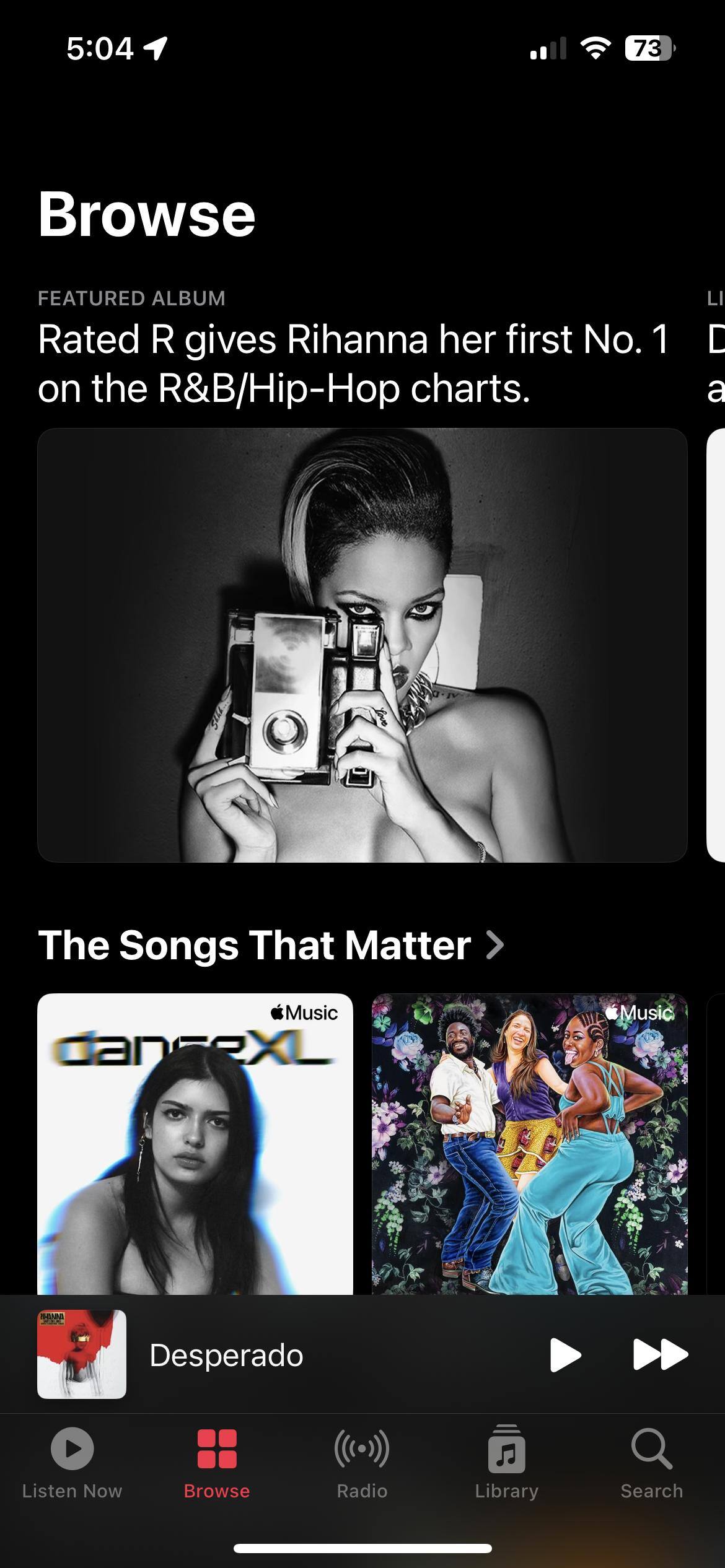Open the Library tab
Screen dimensions: 725x1568
pyautogui.click(x=507, y=1463)
